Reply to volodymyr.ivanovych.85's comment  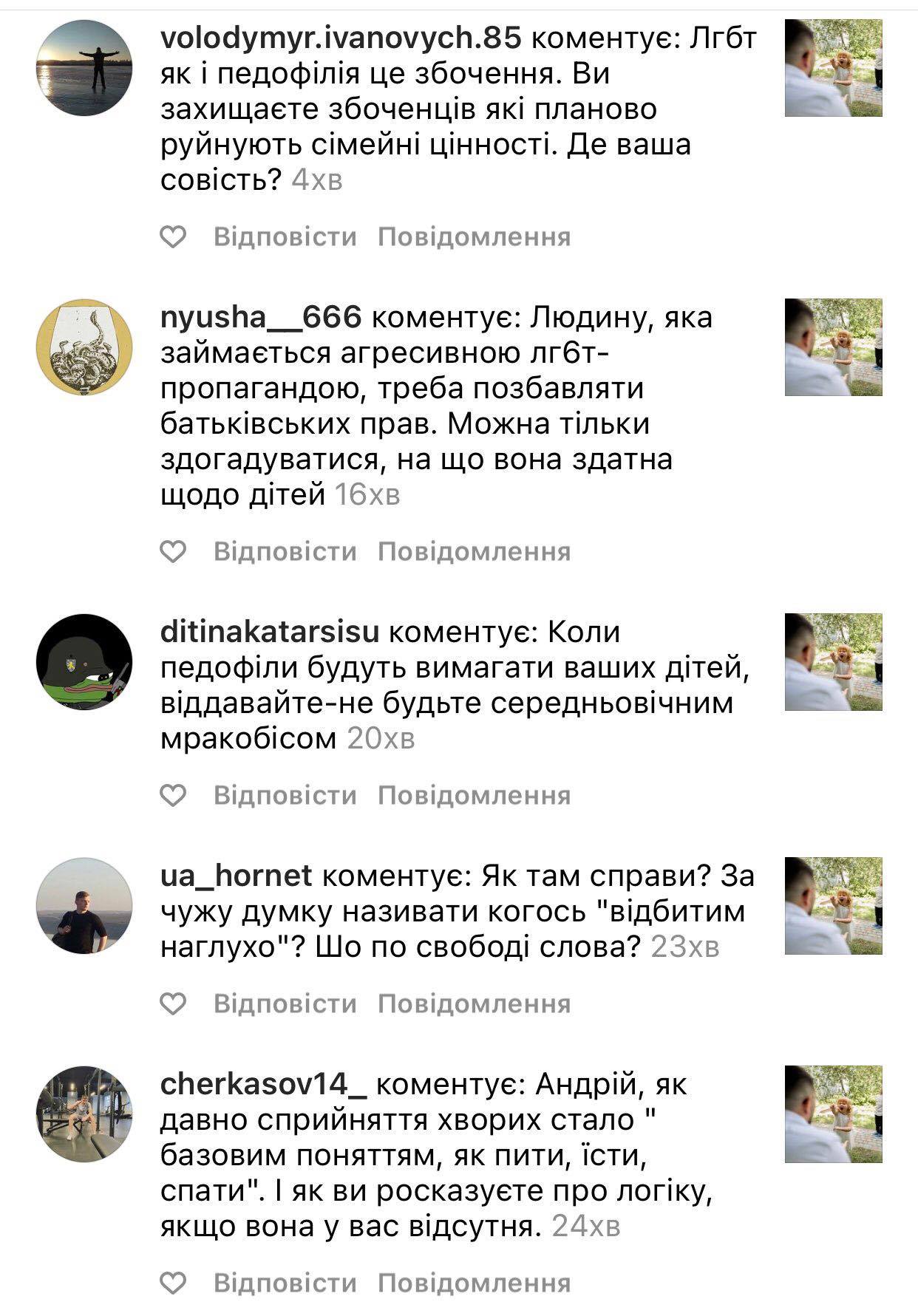point(285,237)
